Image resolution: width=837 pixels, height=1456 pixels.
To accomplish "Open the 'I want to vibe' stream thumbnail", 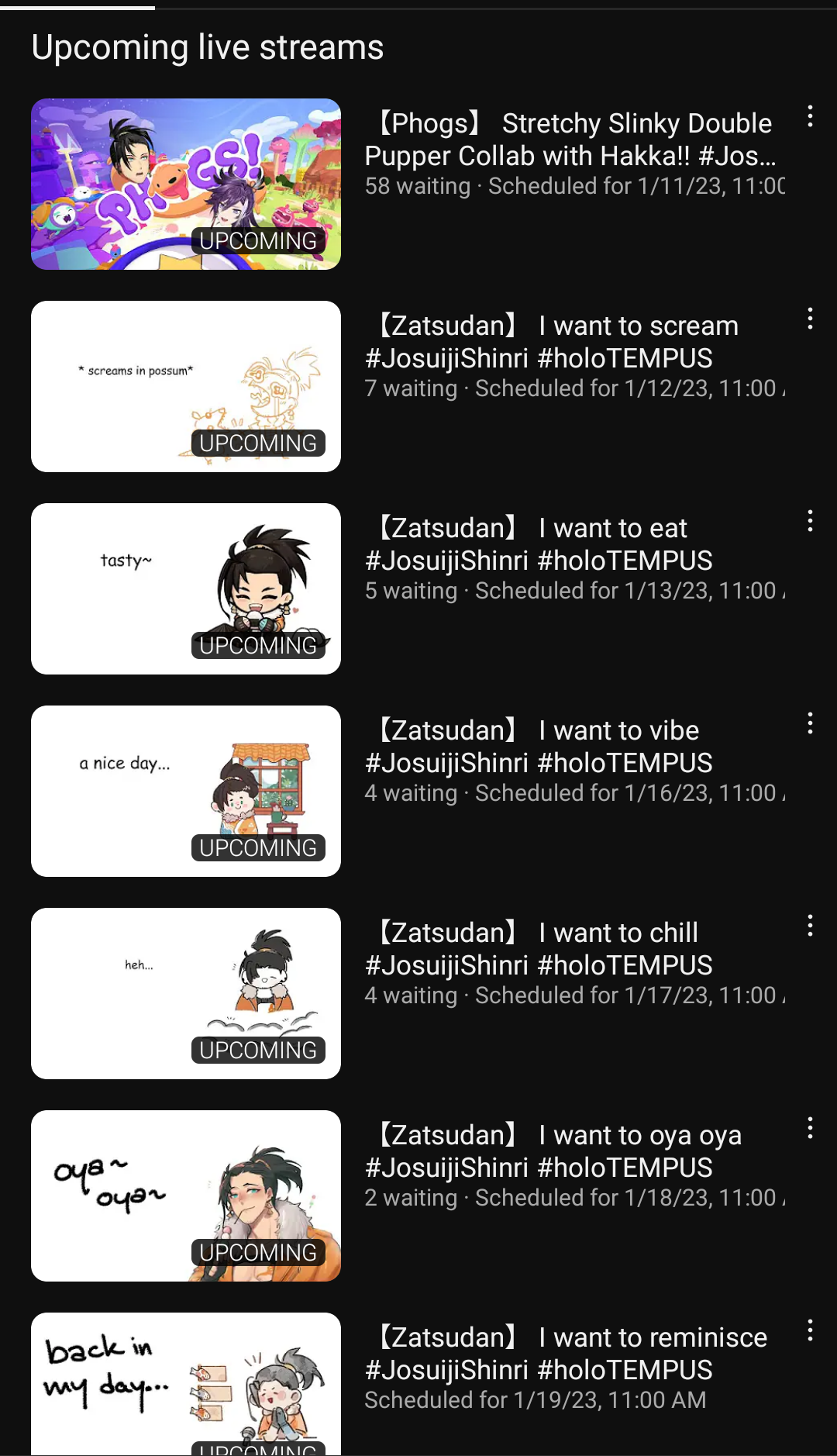I will point(186,791).
